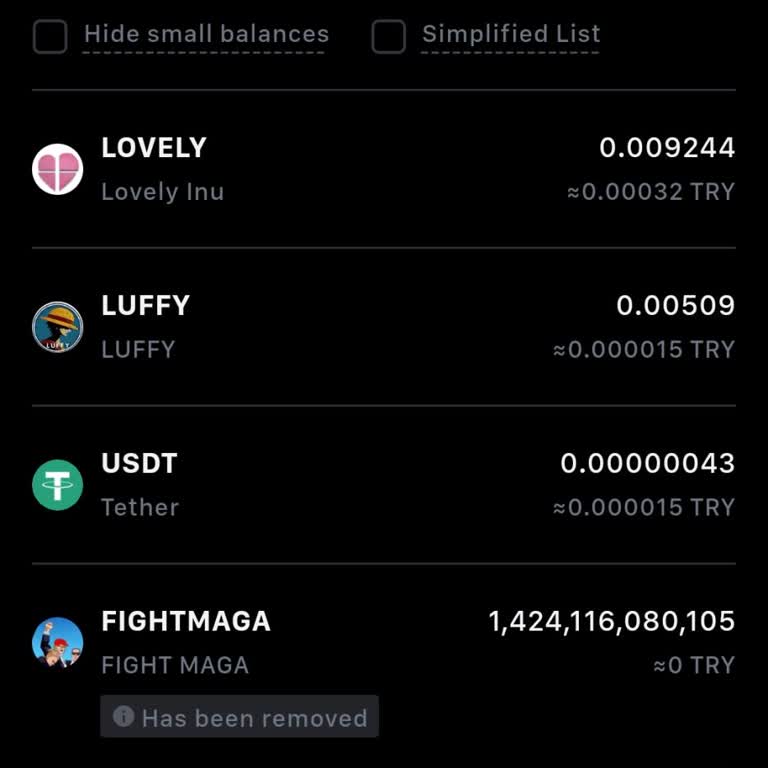Open the USDT Tether asset row
Viewport: 768px width, 768px height.
click(384, 485)
